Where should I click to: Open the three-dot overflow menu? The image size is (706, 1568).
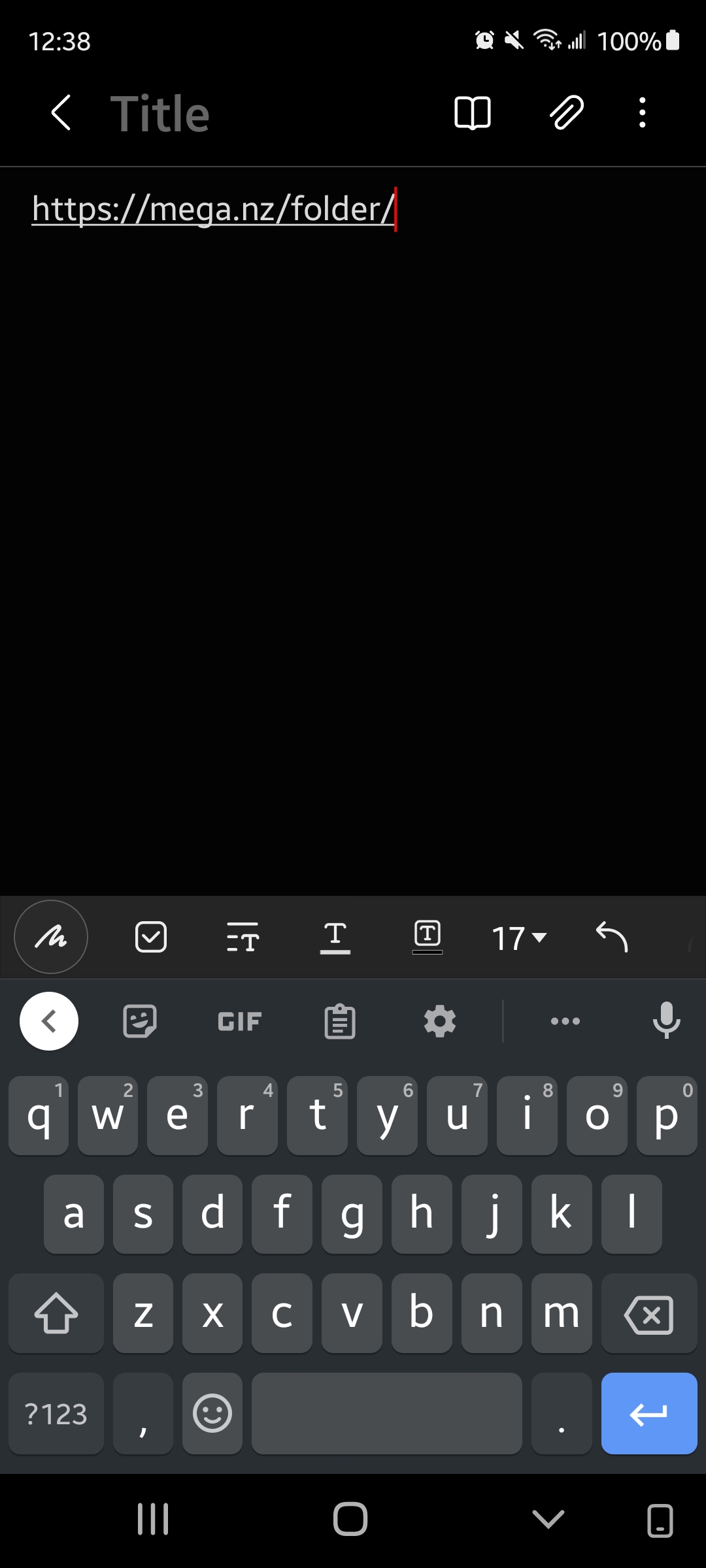[x=643, y=112]
